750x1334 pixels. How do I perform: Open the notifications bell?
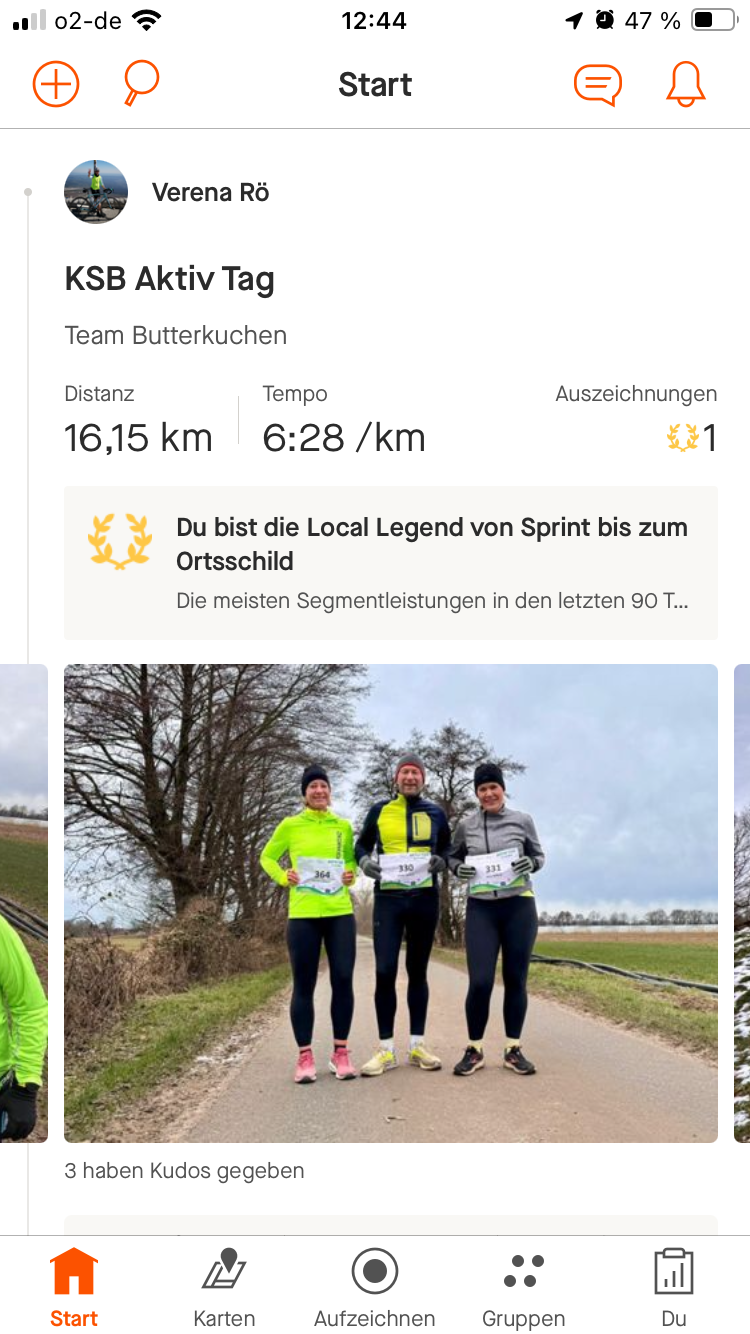pyautogui.click(x=685, y=84)
